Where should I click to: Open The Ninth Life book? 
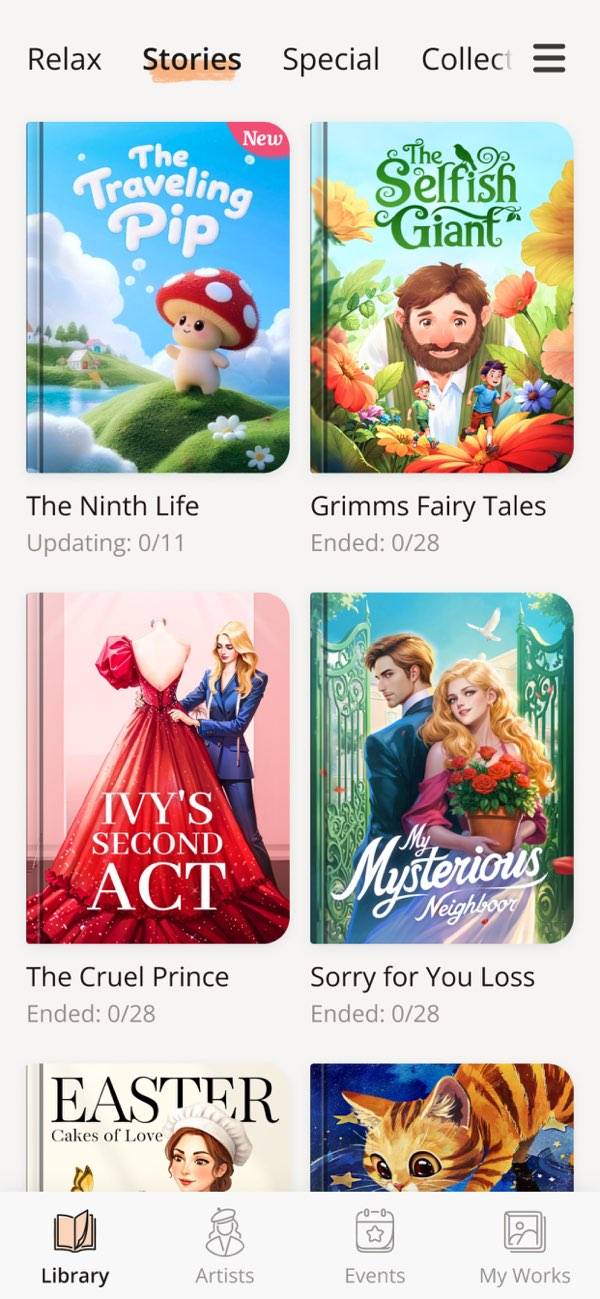pos(157,297)
